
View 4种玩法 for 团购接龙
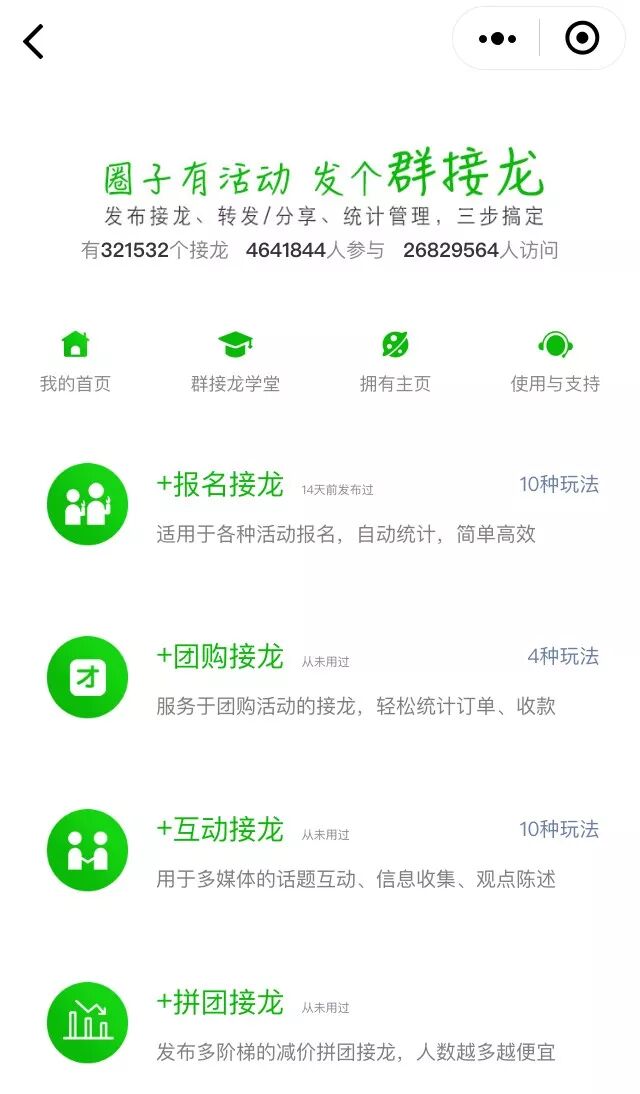point(563,656)
